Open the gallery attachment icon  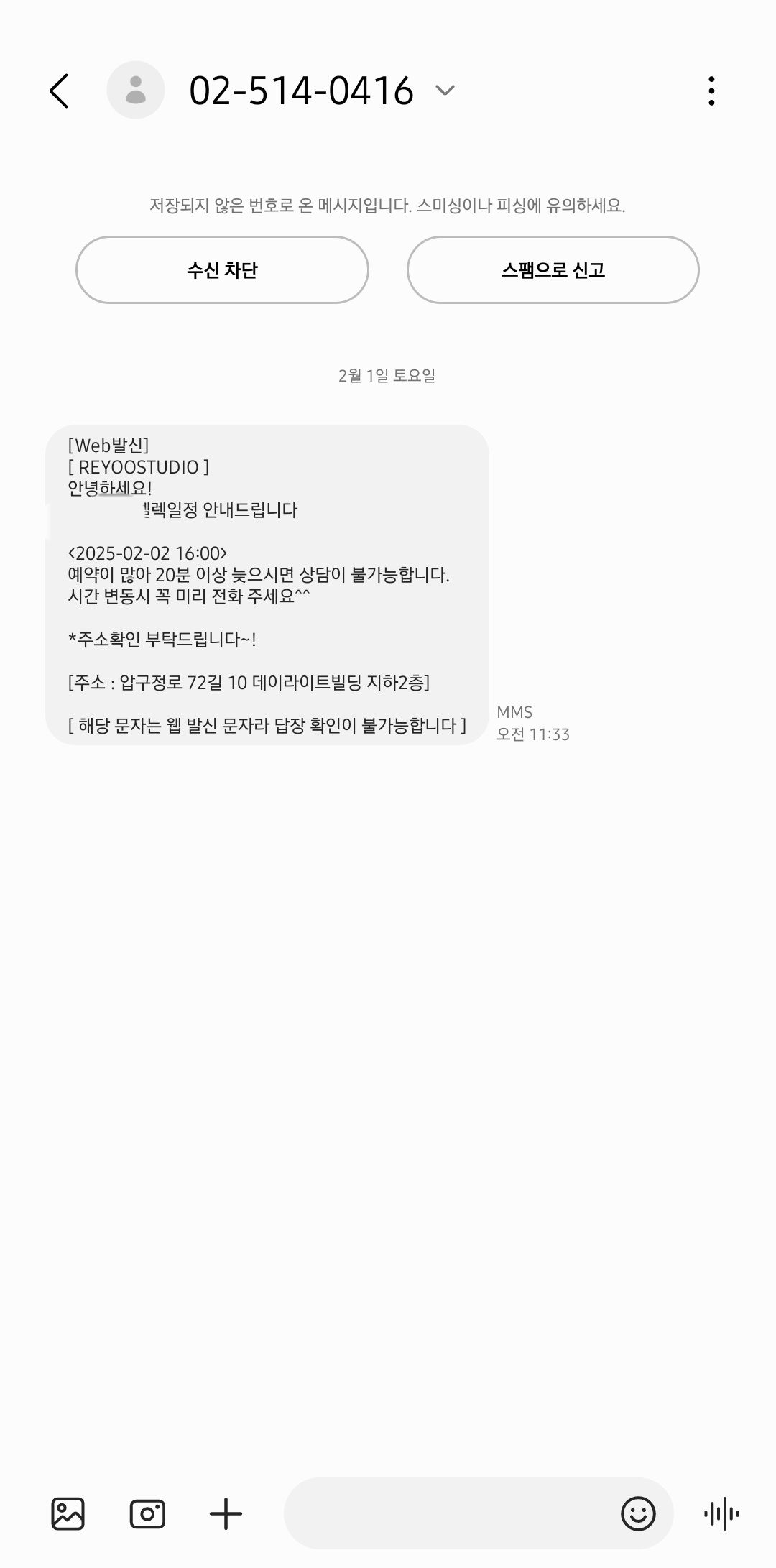(x=68, y=1514)
